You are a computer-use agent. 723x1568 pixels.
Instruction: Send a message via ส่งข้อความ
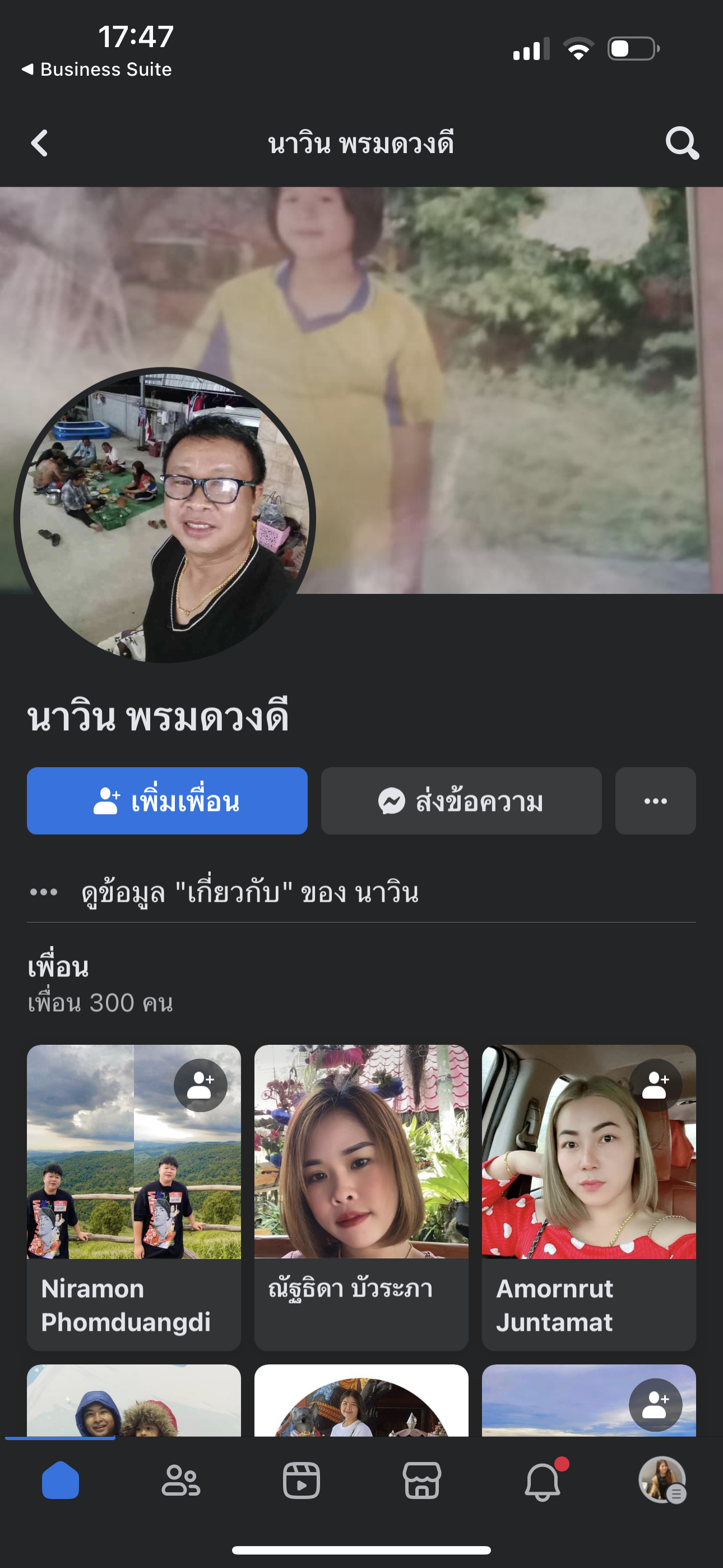coord(461,801)
